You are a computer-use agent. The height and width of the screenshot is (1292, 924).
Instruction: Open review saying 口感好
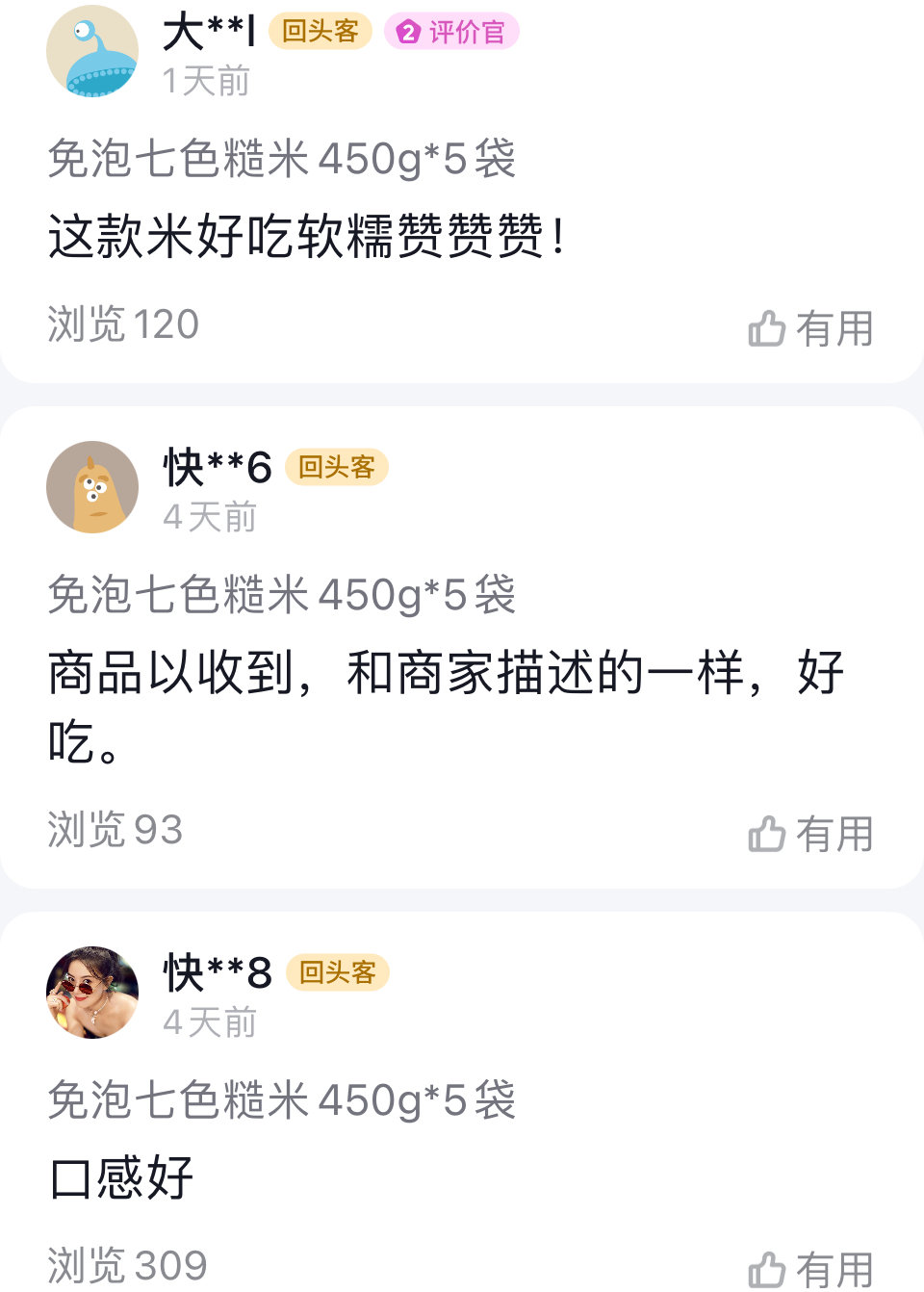pyautogui.click(x=122, y=1178)
